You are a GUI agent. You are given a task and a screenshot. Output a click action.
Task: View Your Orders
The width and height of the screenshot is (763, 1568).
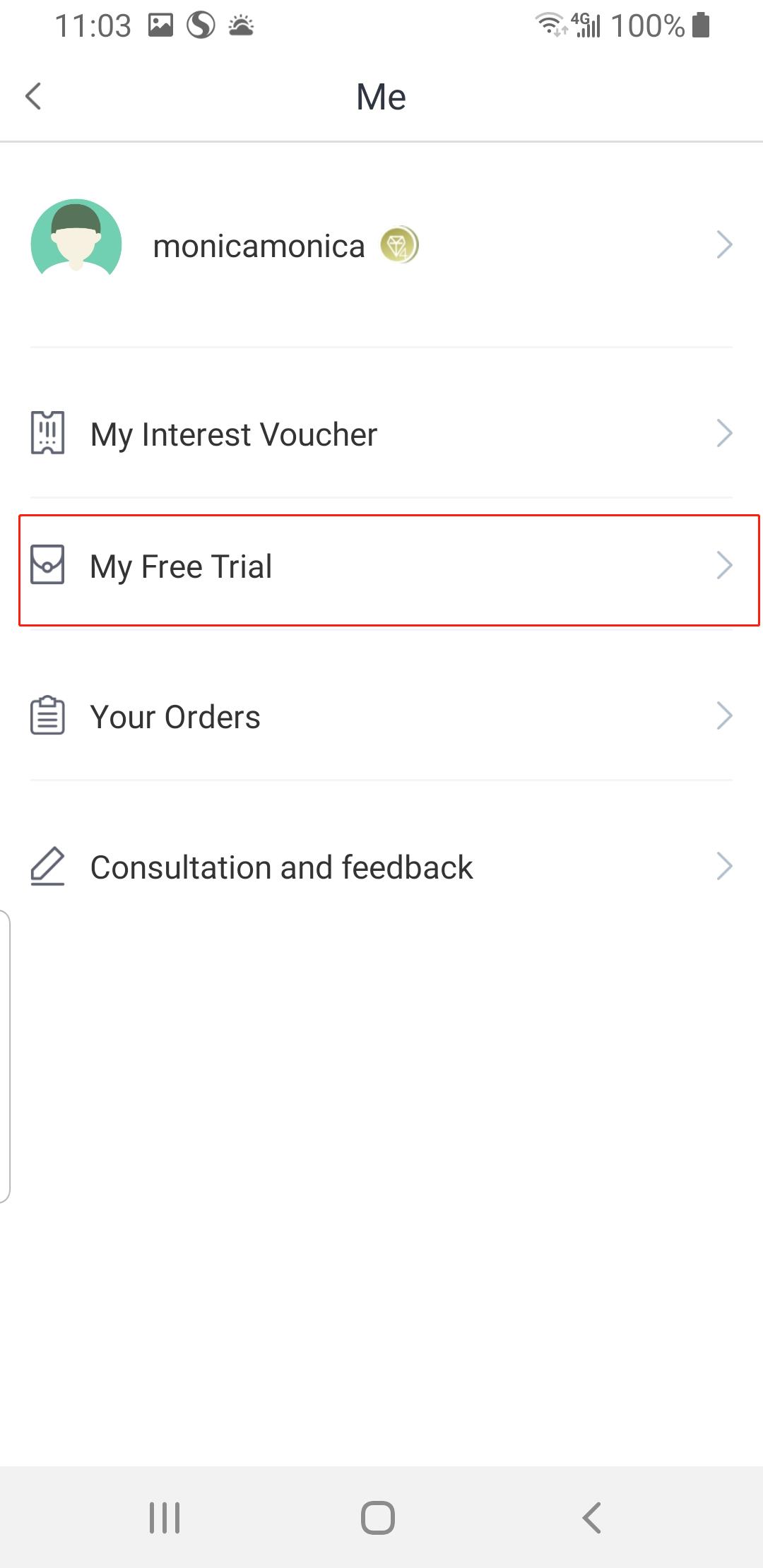coord(381,716)
